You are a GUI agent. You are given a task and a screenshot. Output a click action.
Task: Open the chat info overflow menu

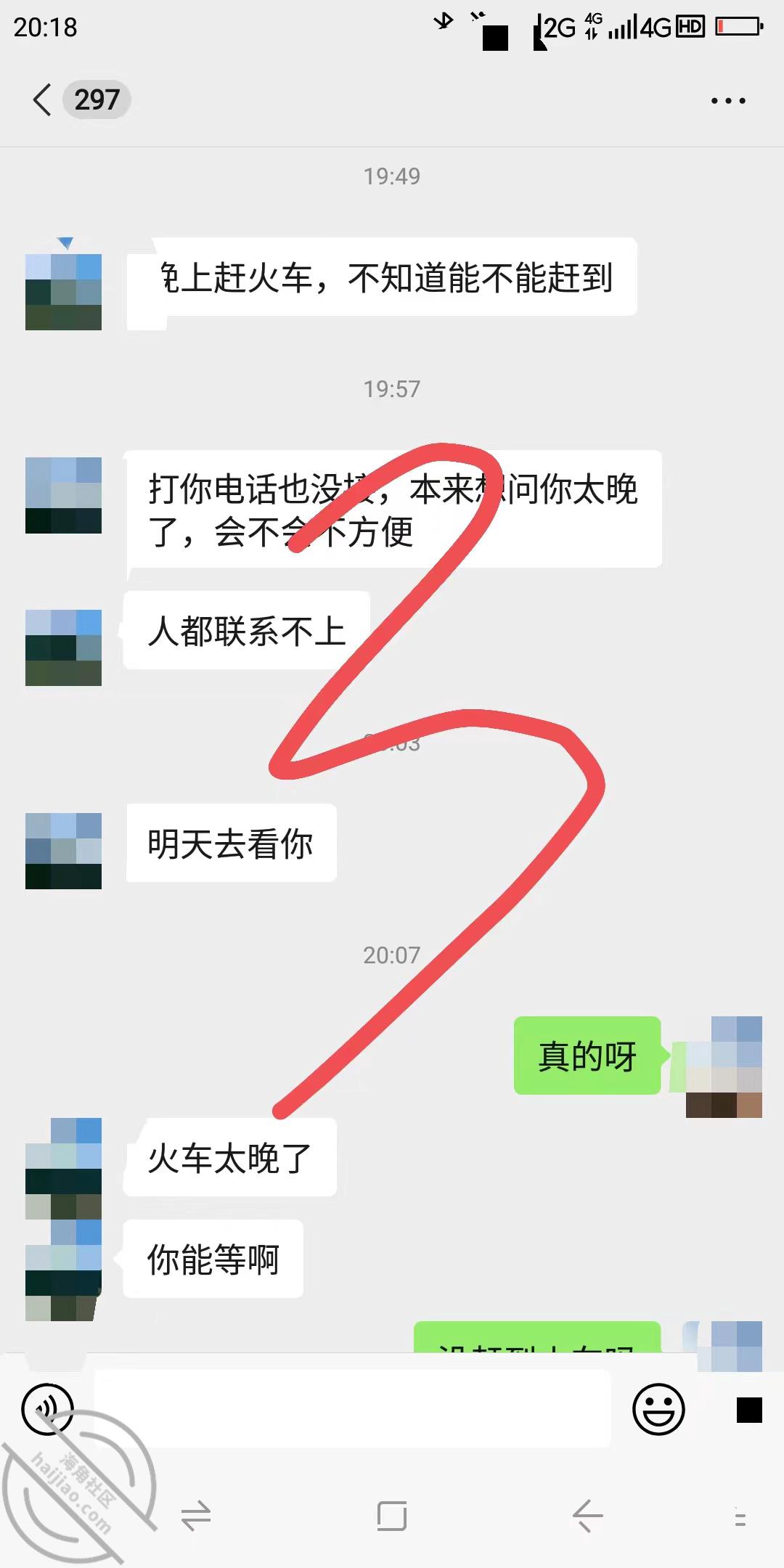(728, 101)
